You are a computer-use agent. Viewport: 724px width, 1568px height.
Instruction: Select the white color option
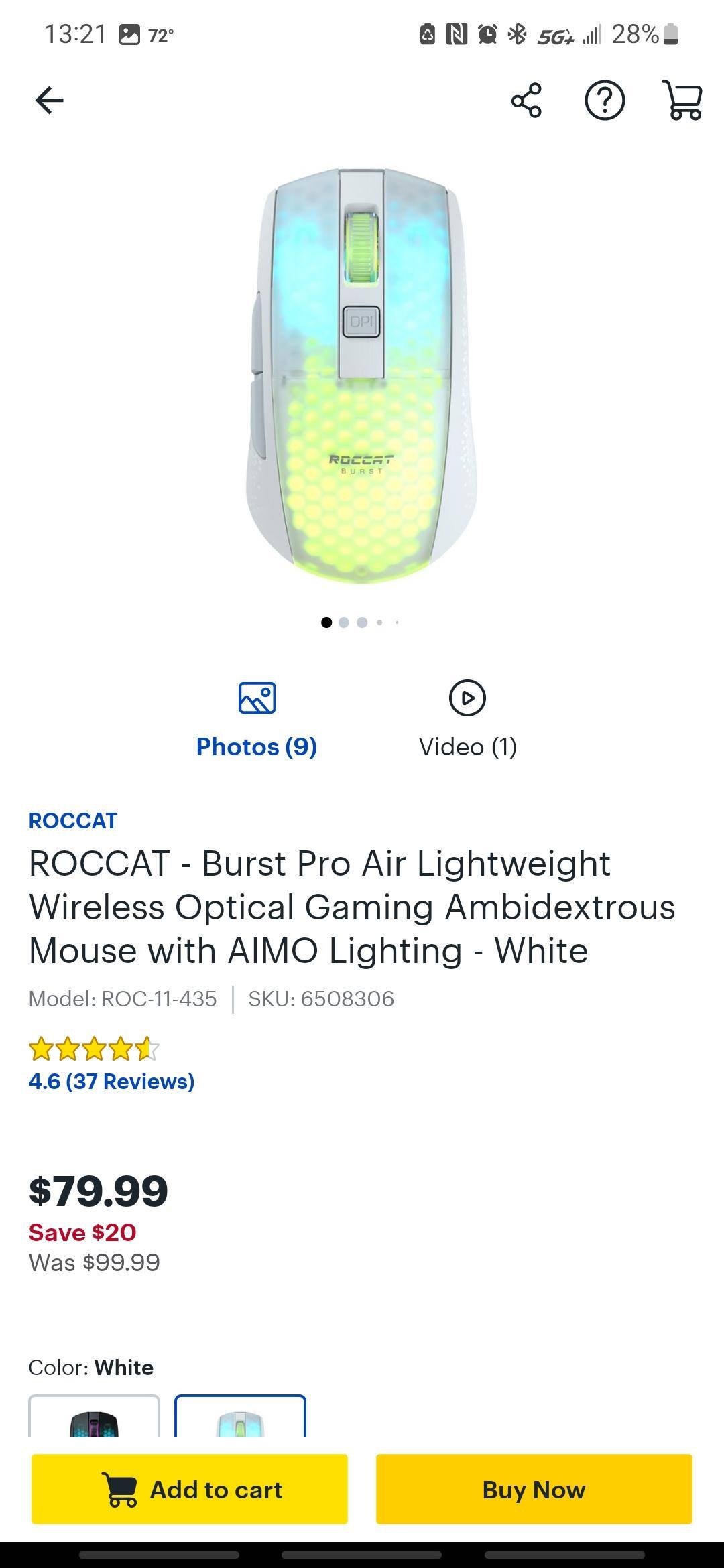click(x=240, y=1417)
